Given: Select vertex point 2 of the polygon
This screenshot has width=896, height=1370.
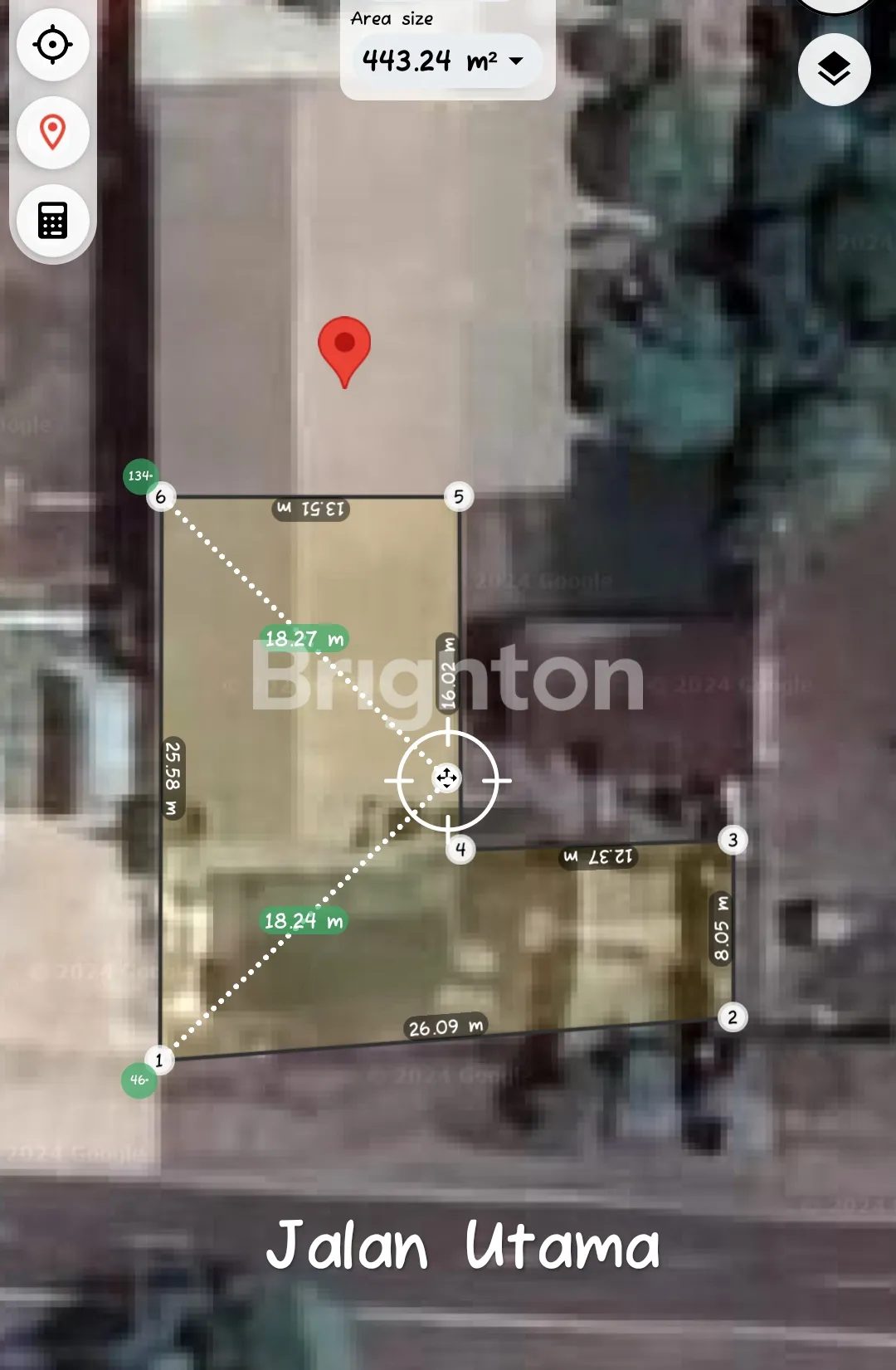Looking at the screenshot, I should click(732, 1017).
